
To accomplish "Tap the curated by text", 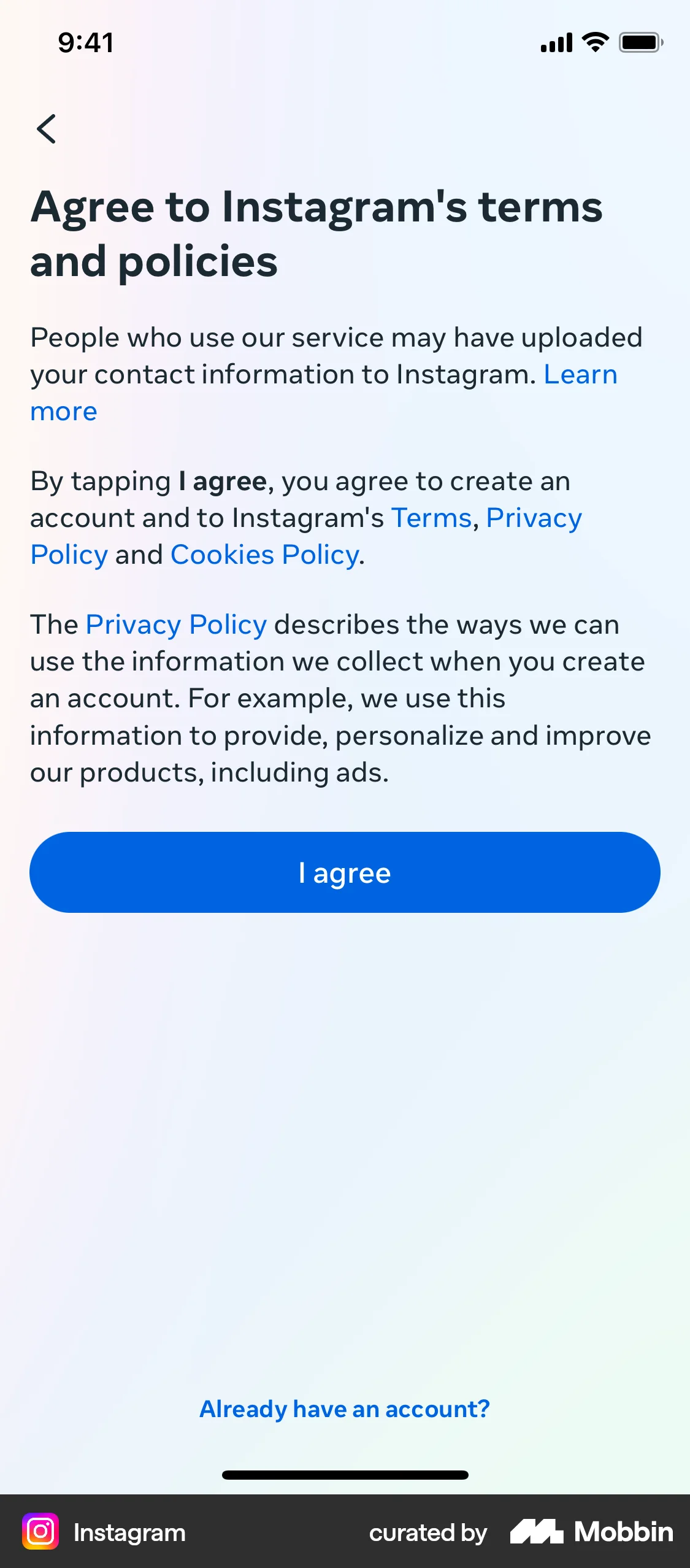I will 427,1531.
